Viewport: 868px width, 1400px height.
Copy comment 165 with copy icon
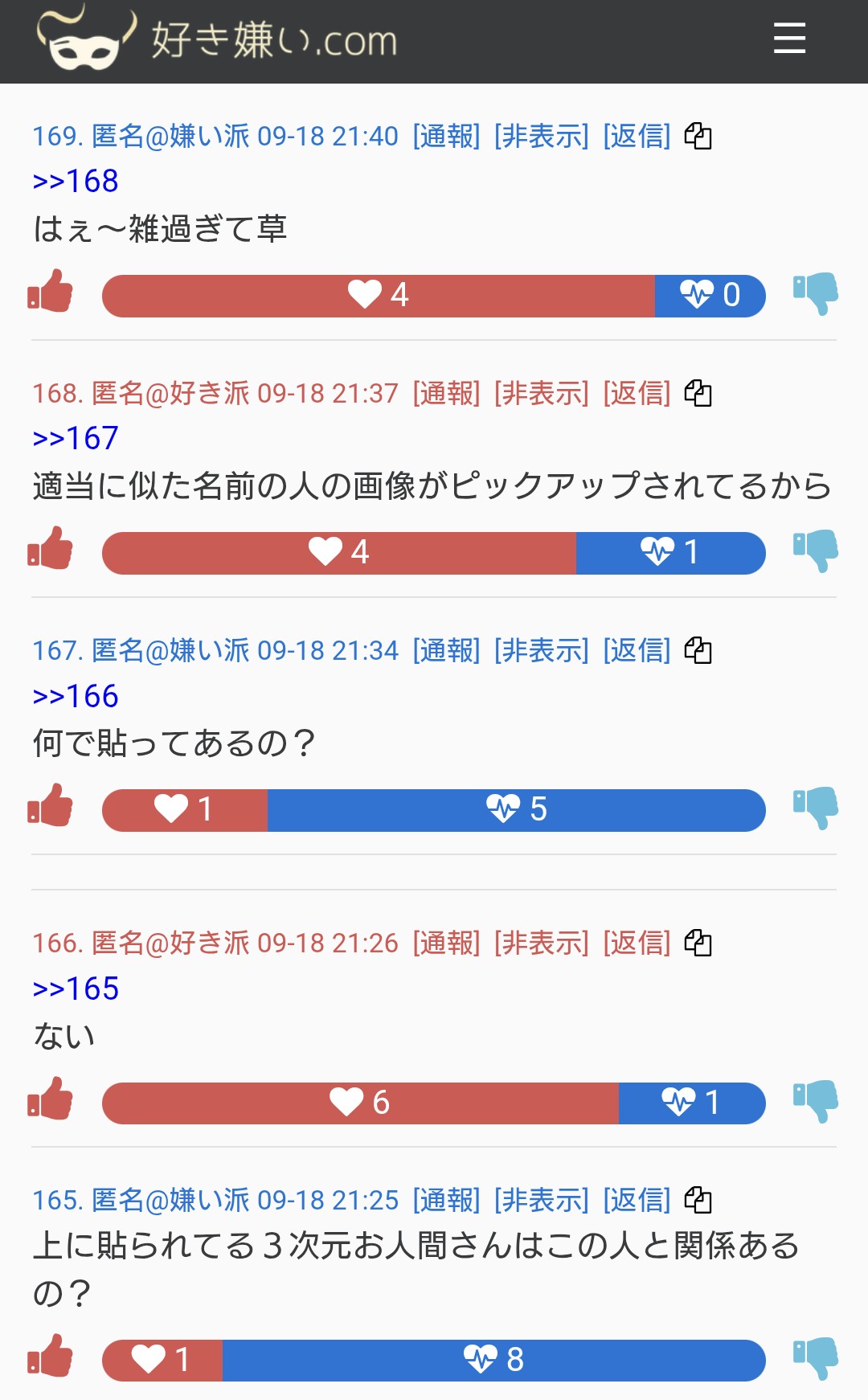(x=698, y=1200)
